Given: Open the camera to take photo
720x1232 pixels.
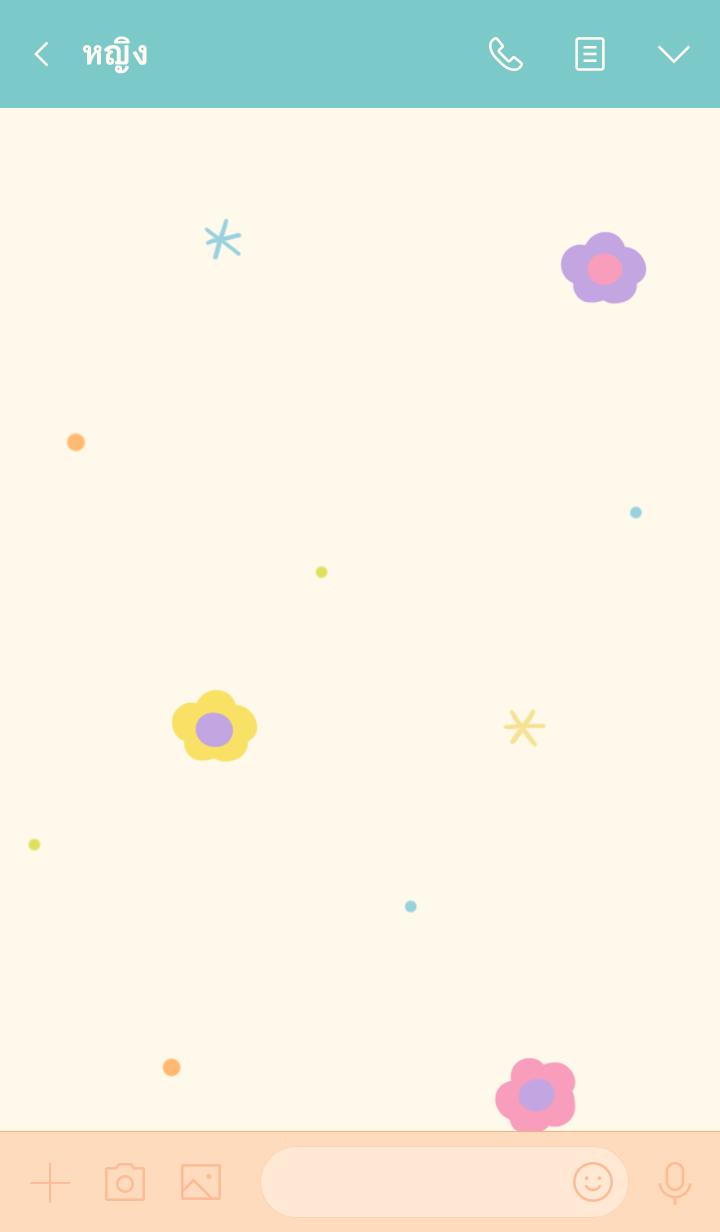Looking at the screenshot, I should (x=125, y=1182).
